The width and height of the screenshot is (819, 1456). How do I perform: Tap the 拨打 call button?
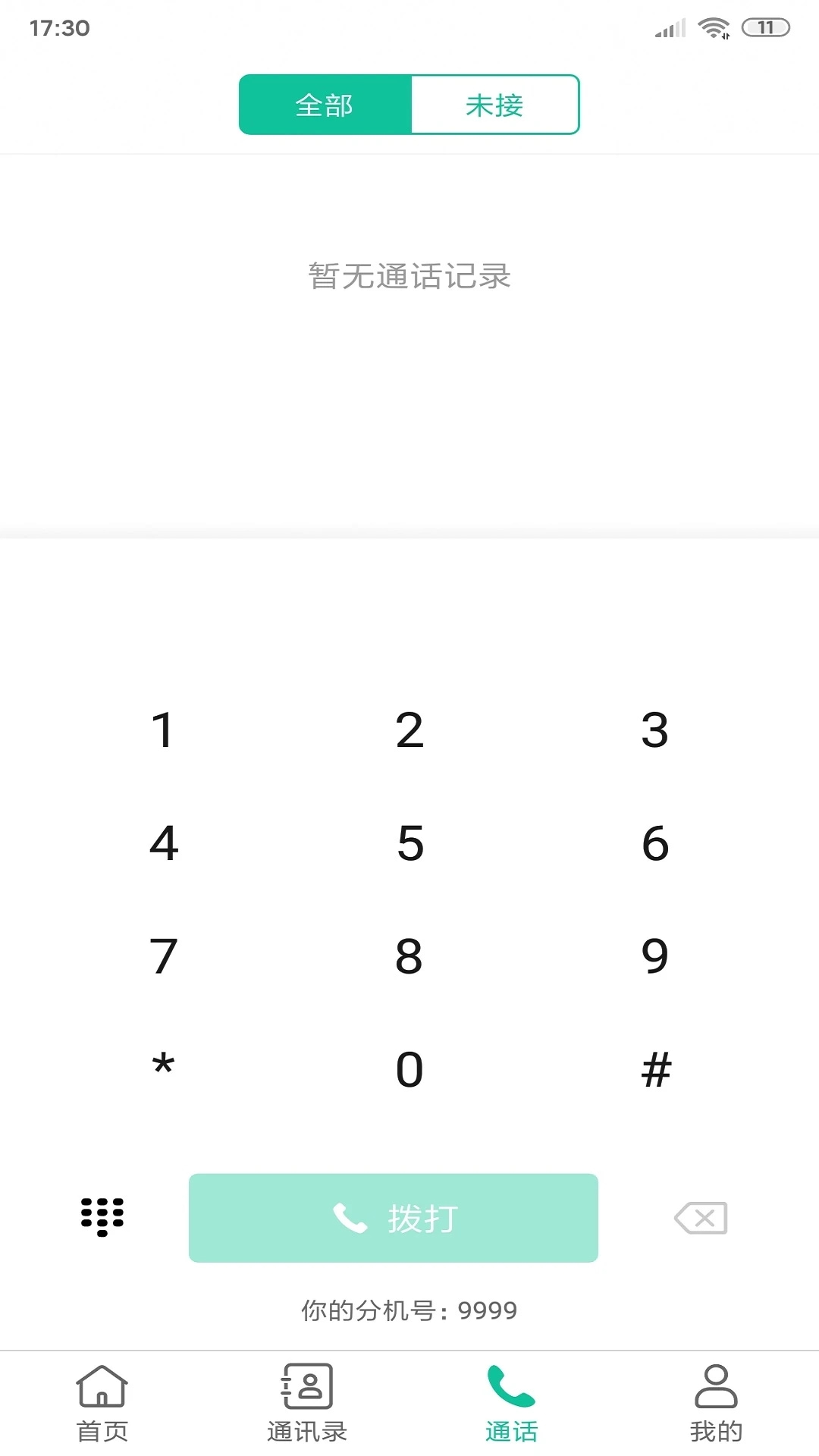[394, 1218]
